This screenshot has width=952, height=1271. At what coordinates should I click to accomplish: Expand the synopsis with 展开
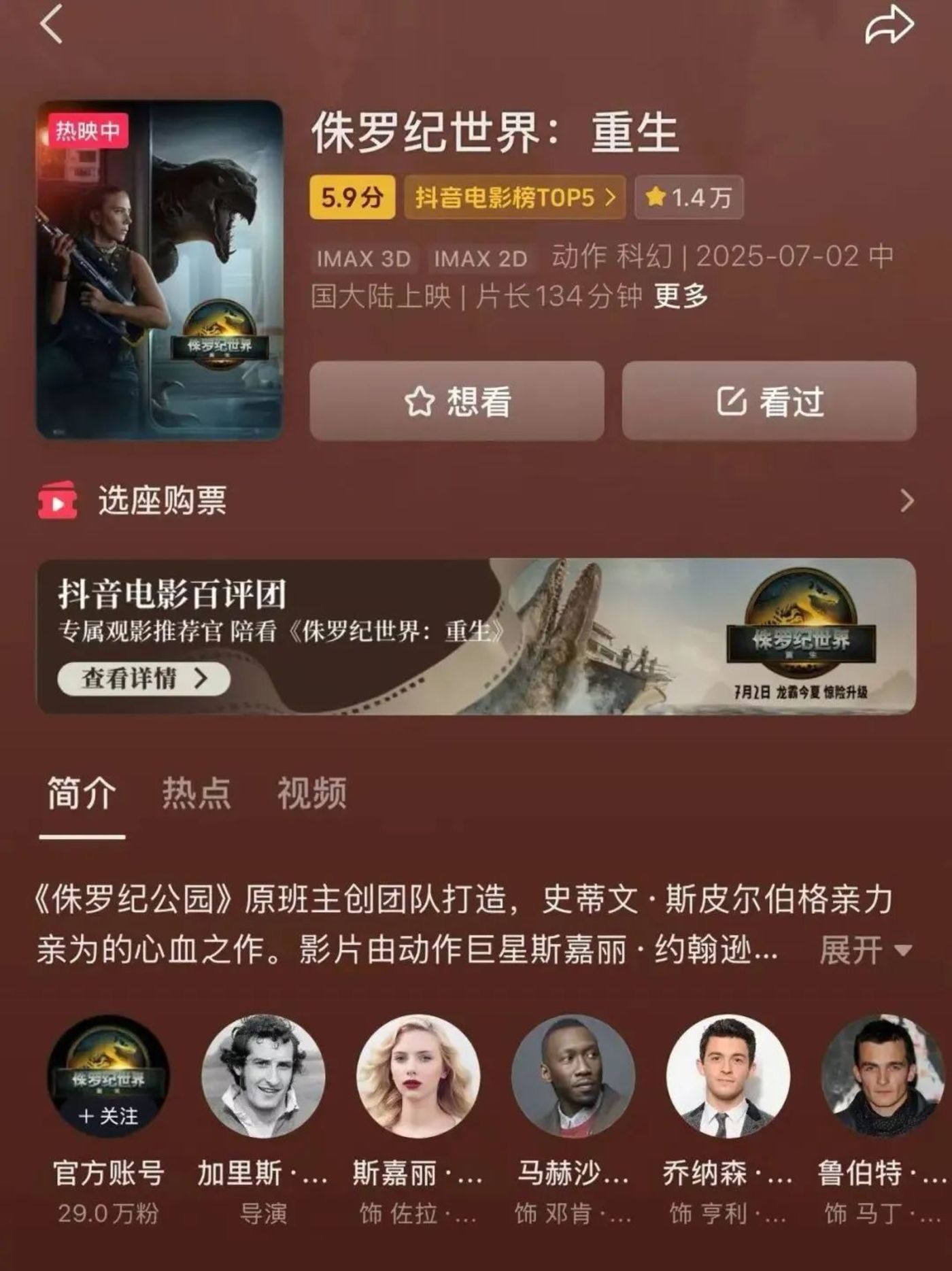(x=864, y=949)
